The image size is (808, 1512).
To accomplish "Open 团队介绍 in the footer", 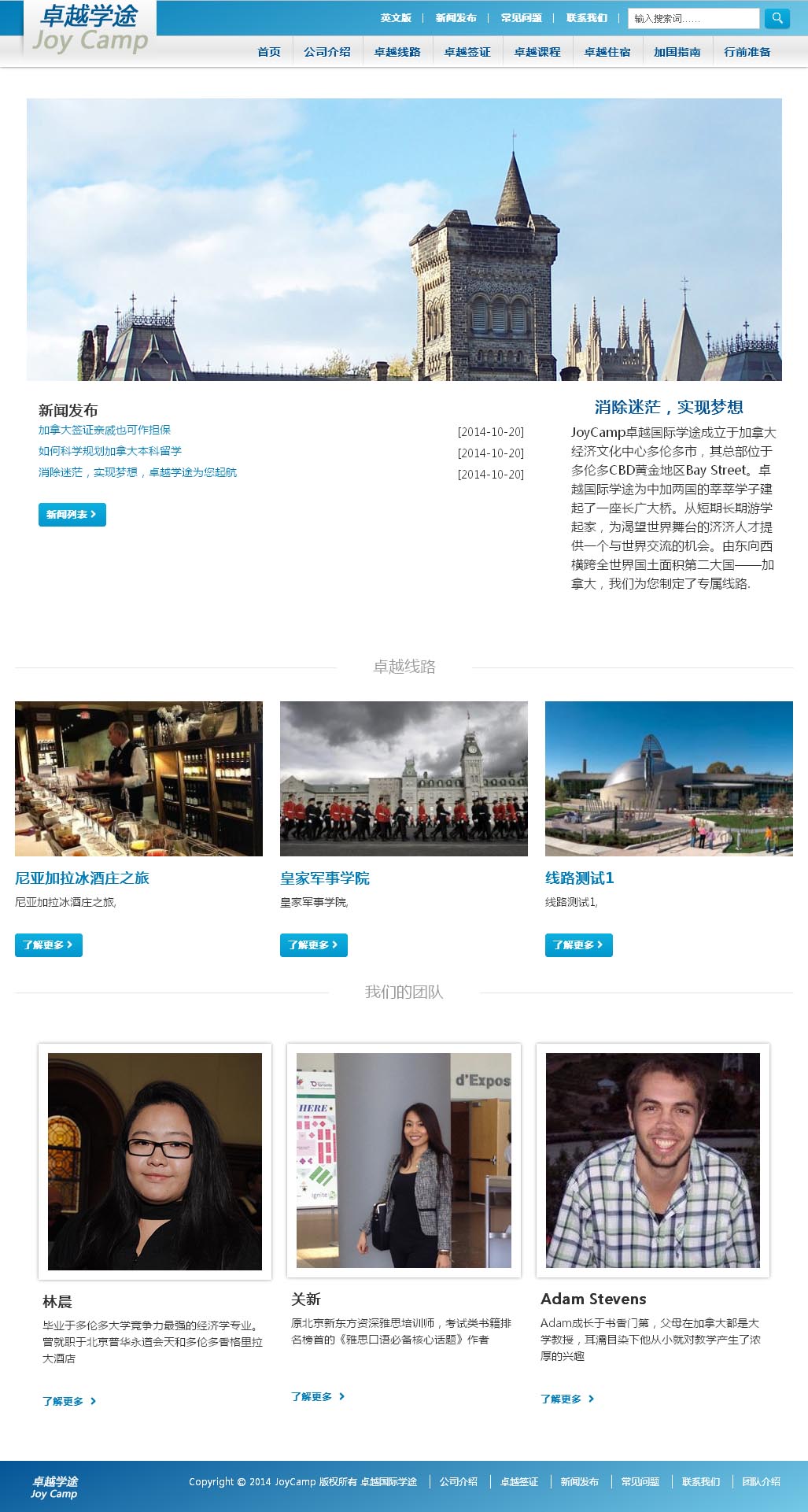I will point(761,1481).
